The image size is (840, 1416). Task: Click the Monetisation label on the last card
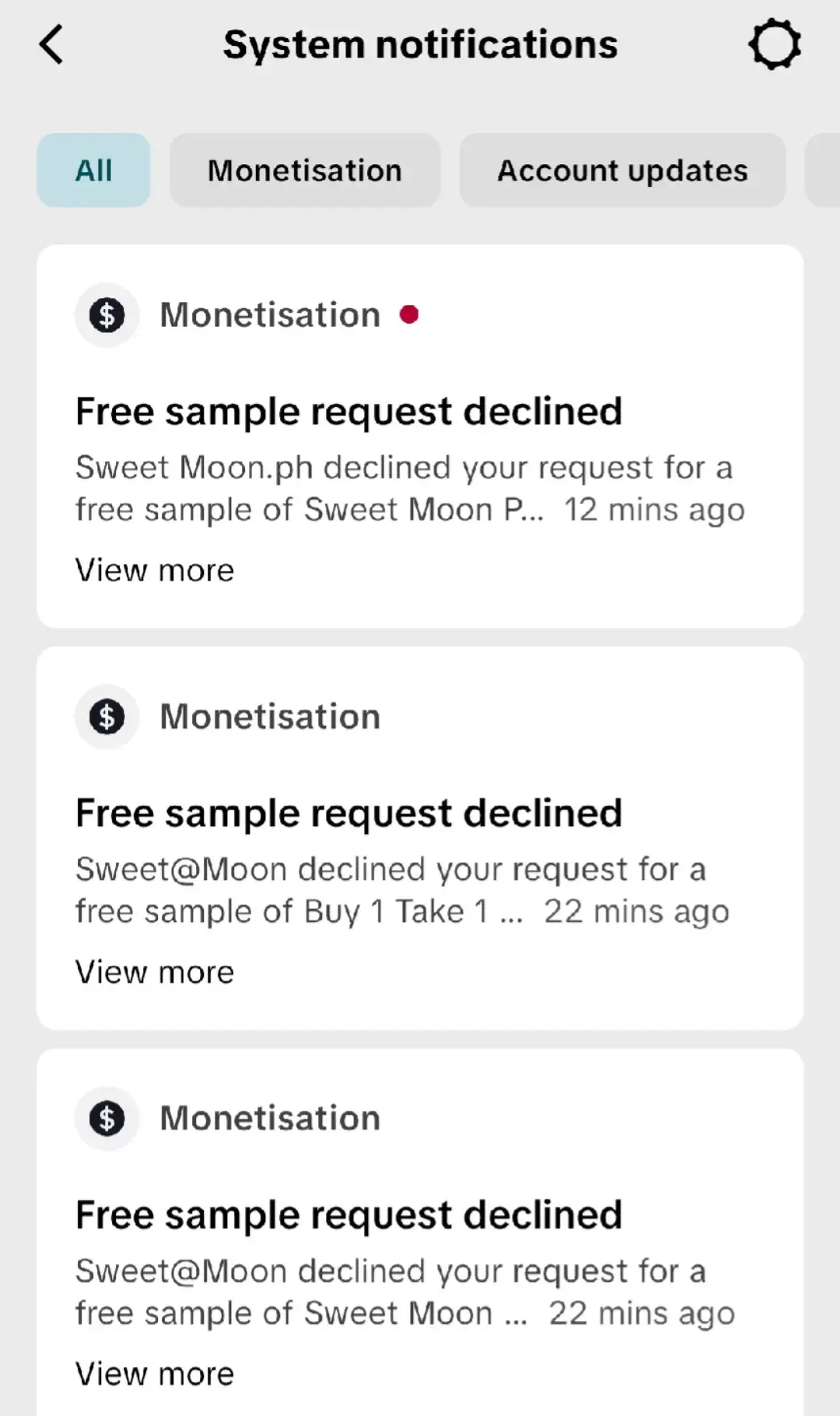(x=268, y=1118)
